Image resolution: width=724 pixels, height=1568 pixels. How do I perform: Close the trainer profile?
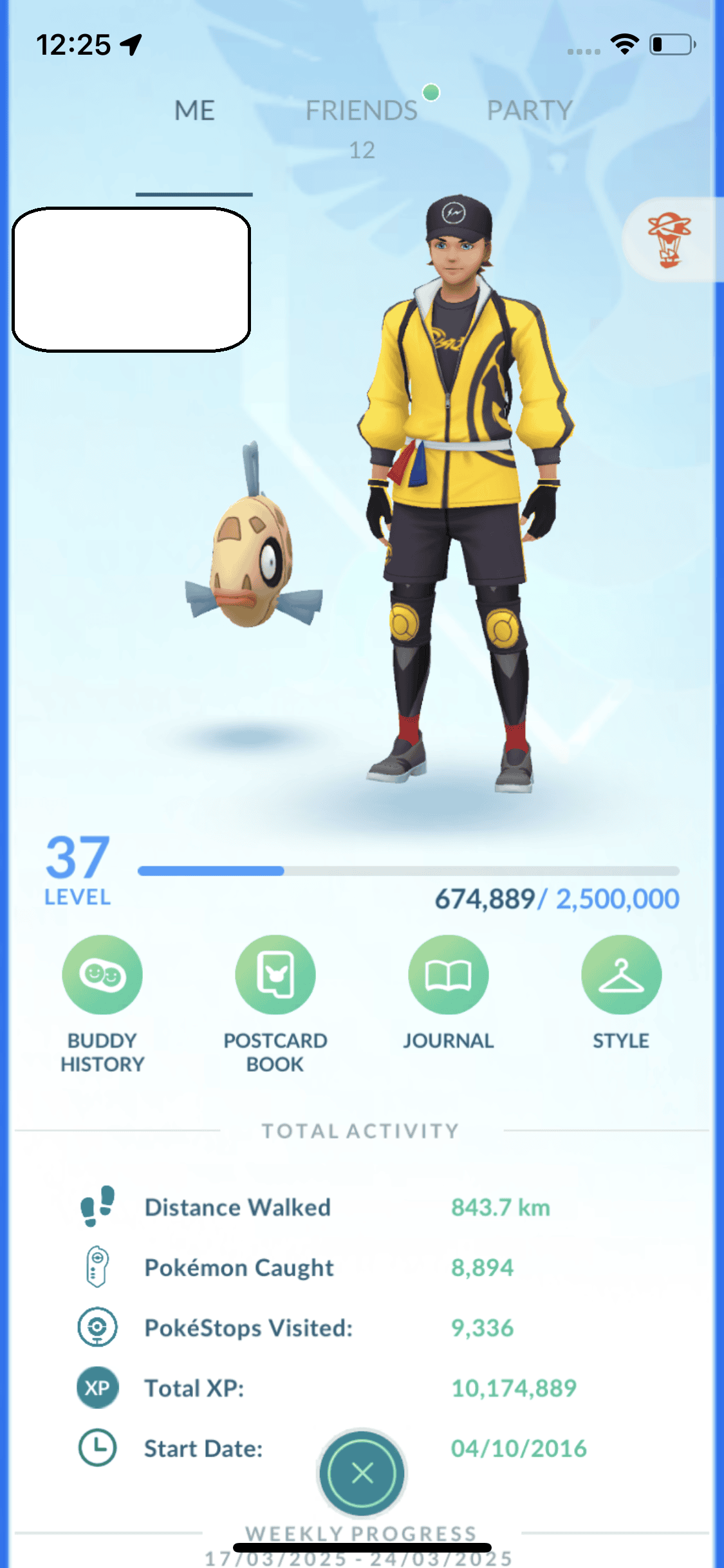(362, 1473)
